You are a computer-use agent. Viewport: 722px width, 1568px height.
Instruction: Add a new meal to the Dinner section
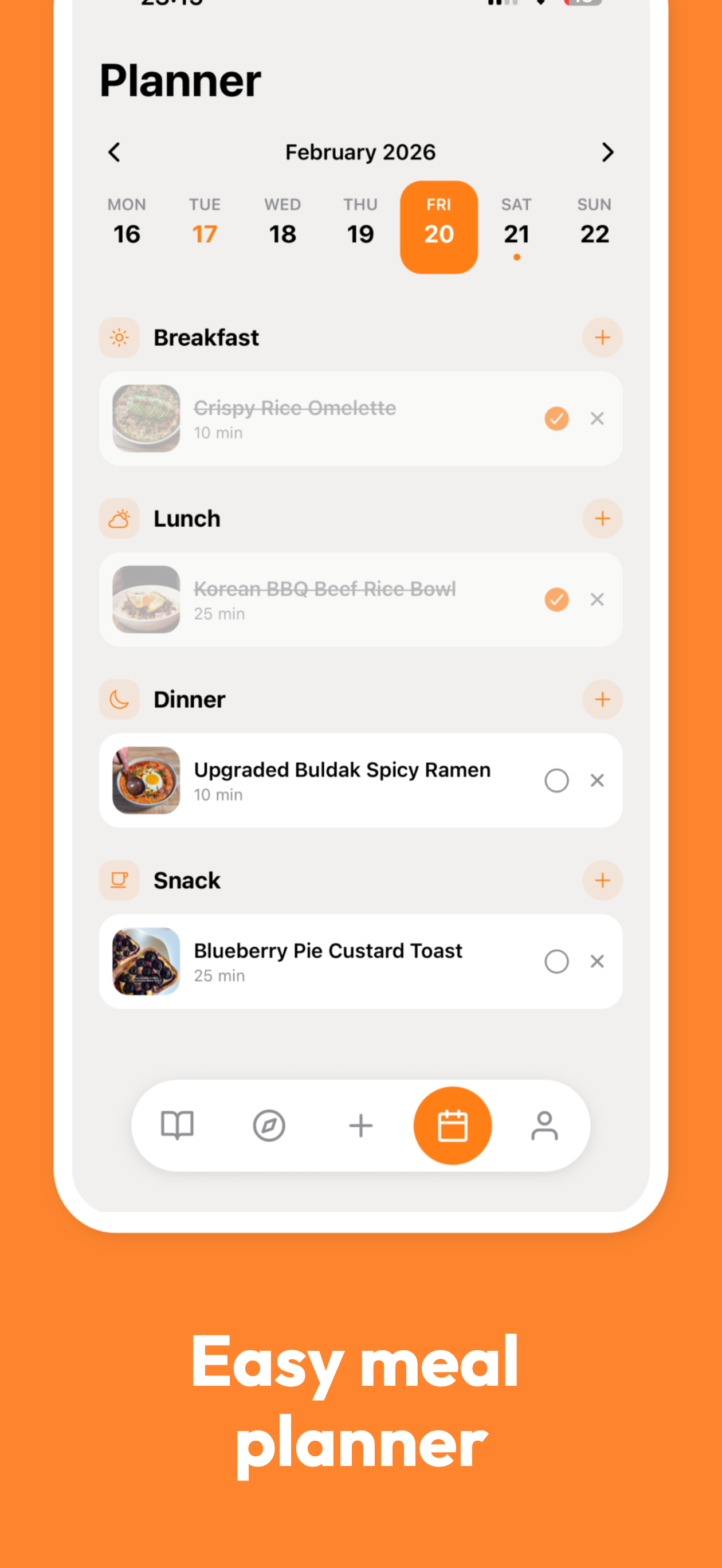click(x=602, y=699)
